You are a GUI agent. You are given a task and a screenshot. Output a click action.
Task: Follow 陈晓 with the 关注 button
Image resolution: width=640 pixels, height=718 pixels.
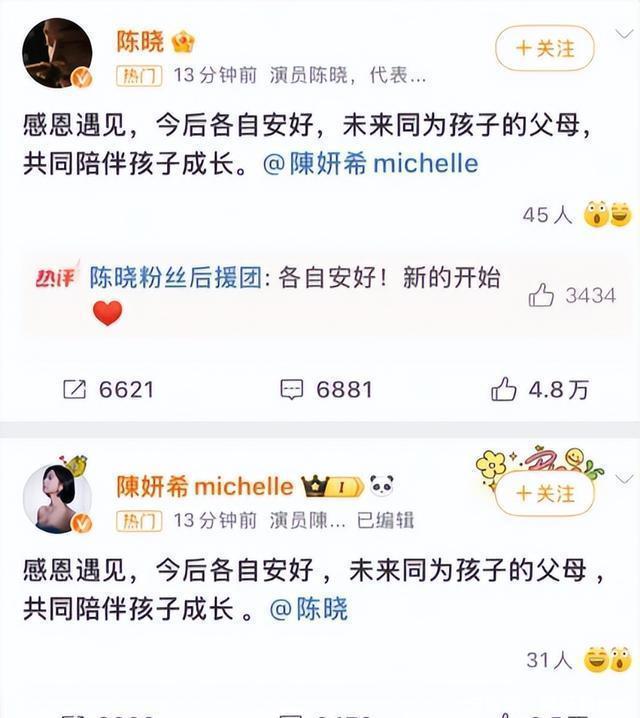pos(545,47)
